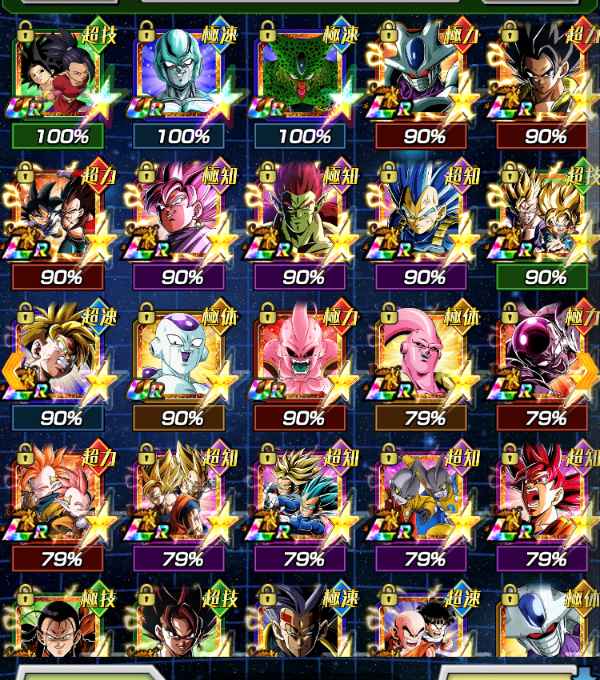Open the Majin Buu card at 79%

coord(424,355)
